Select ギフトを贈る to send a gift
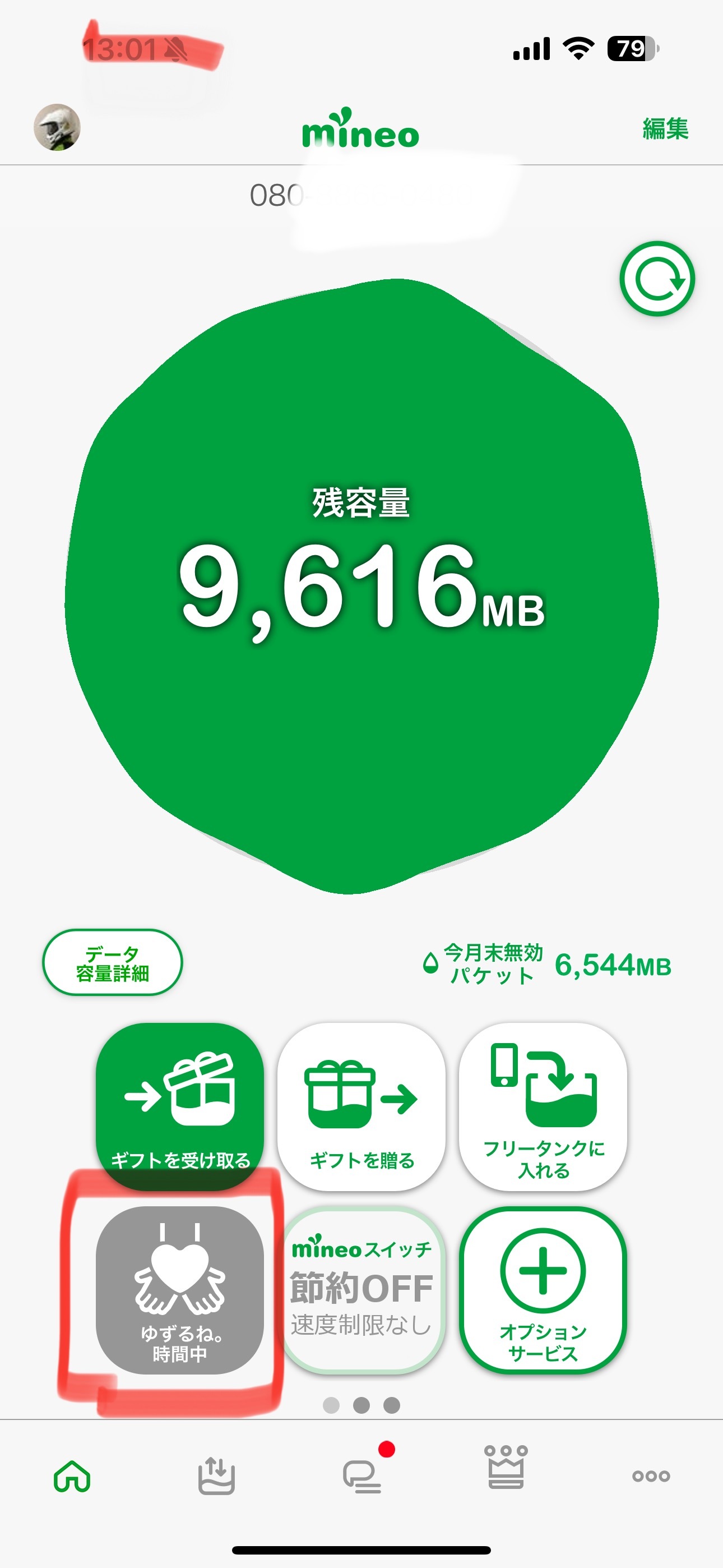This screenshot has width=723, height=1568. coord(361,1106)
